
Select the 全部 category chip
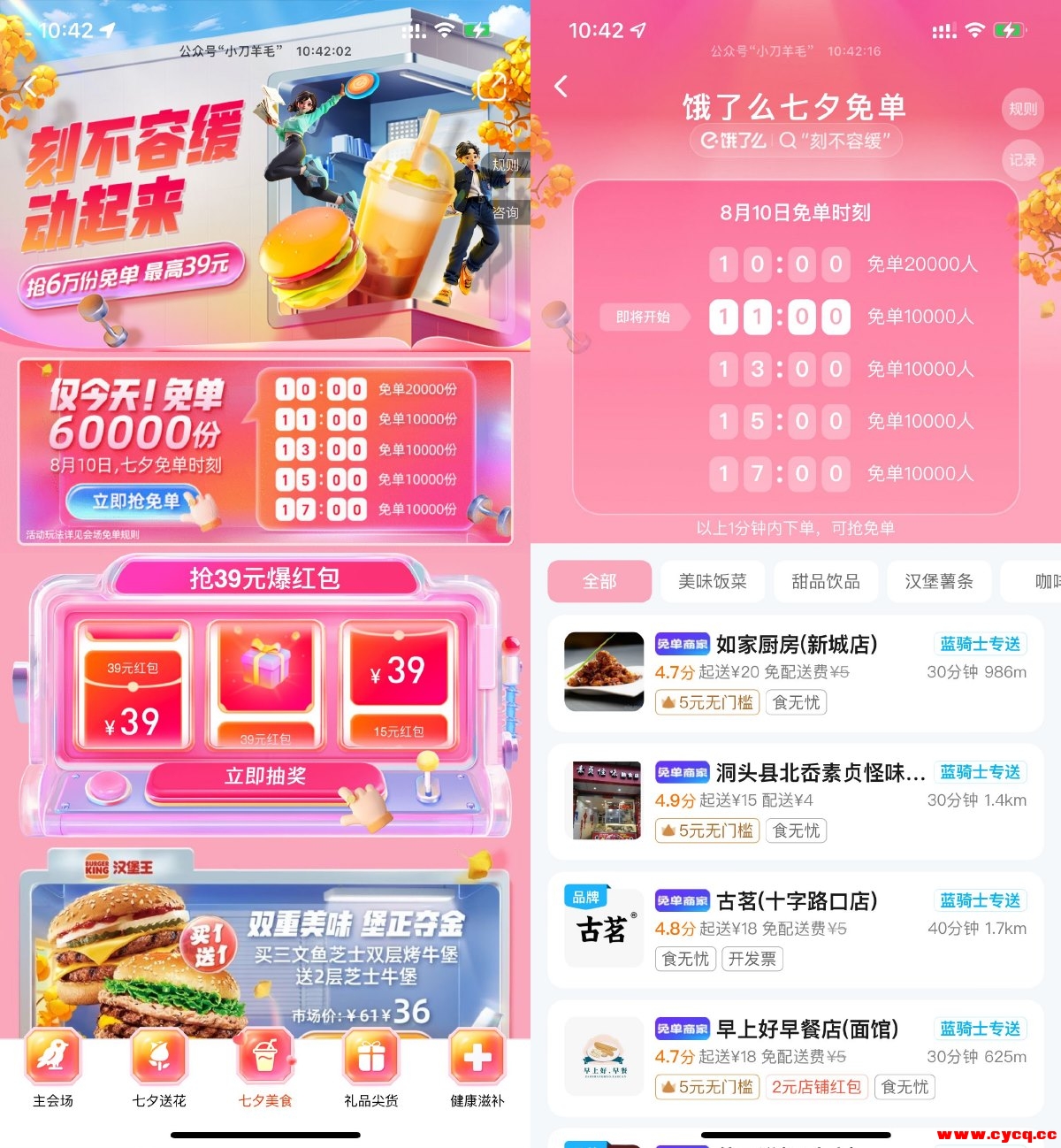pyautogui.click(x=599, y=581)
